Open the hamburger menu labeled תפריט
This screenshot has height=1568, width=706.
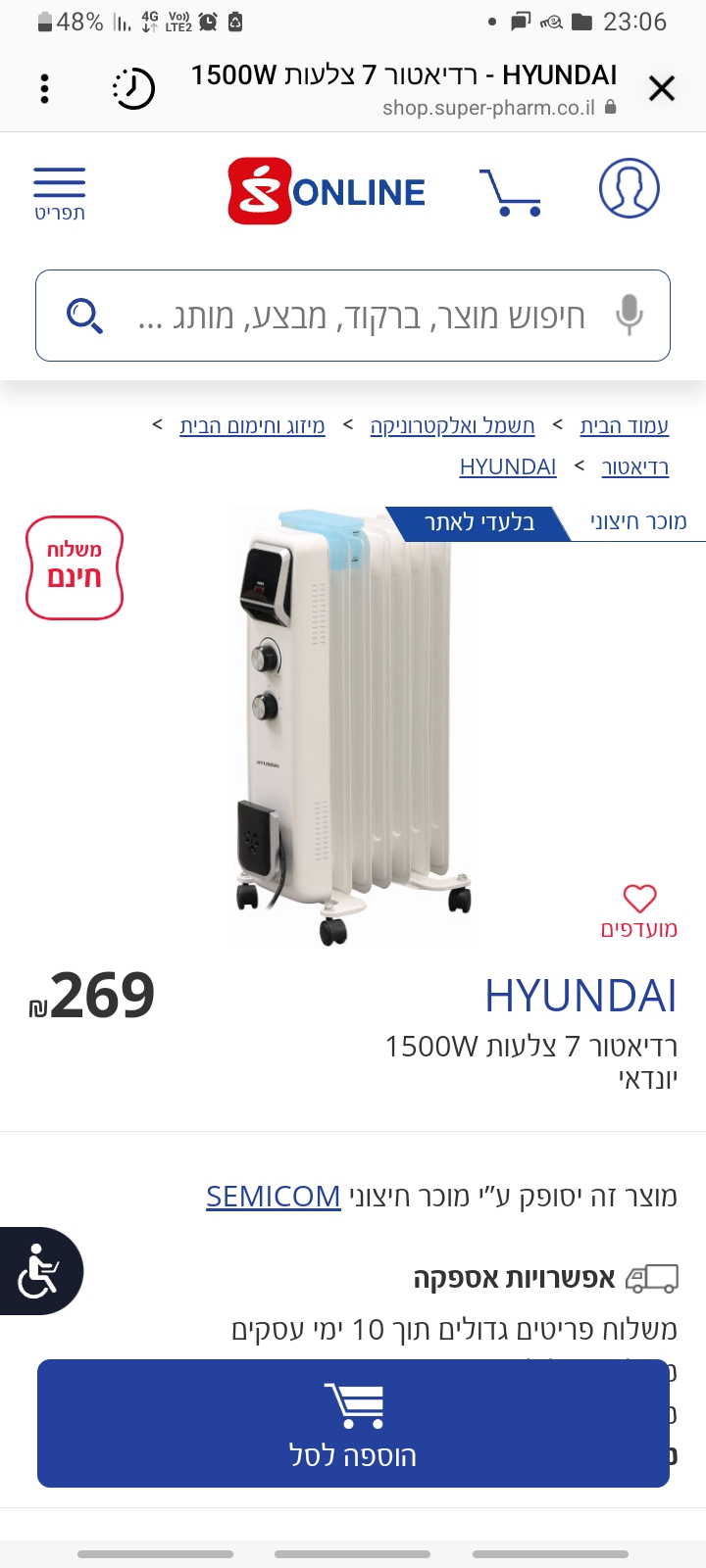coord(59,193)
